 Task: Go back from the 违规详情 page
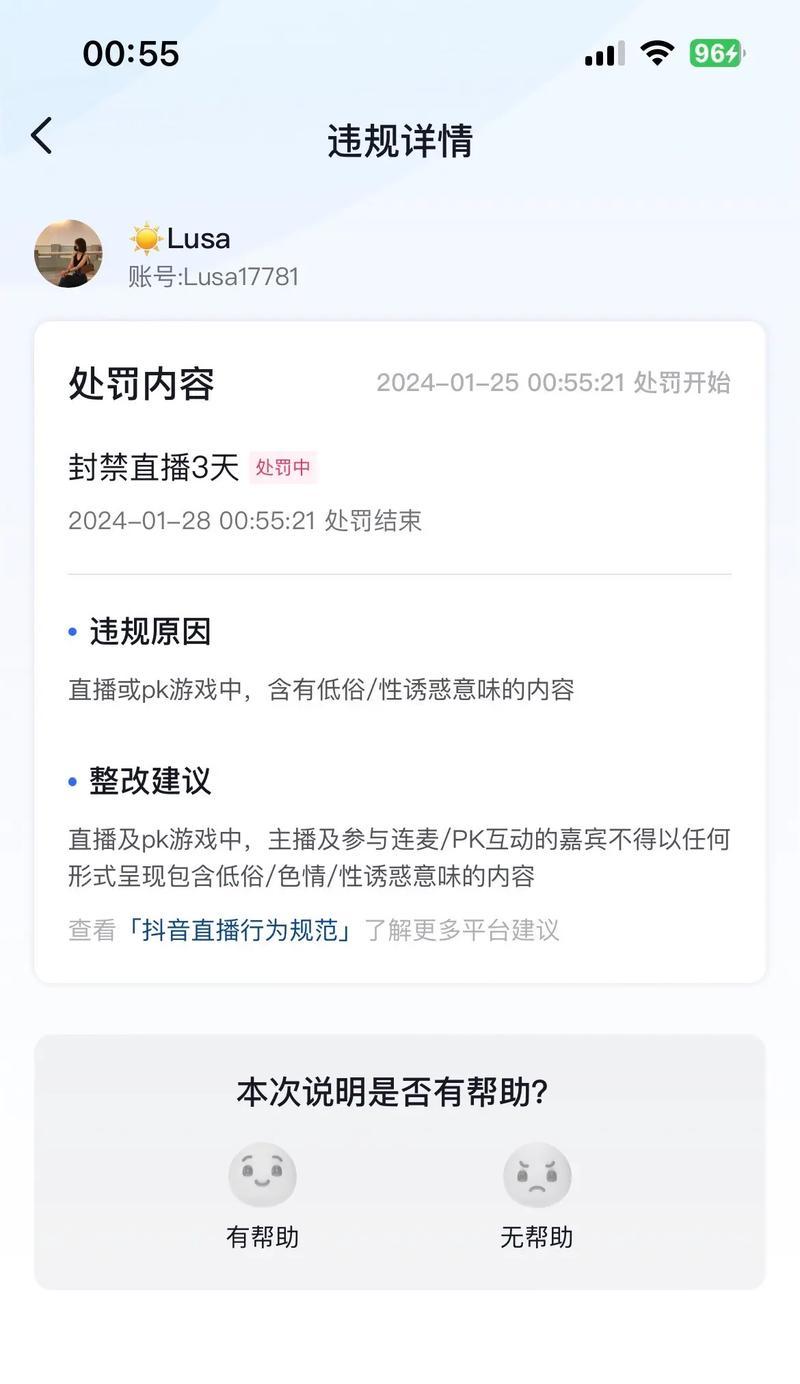(41, 136)
